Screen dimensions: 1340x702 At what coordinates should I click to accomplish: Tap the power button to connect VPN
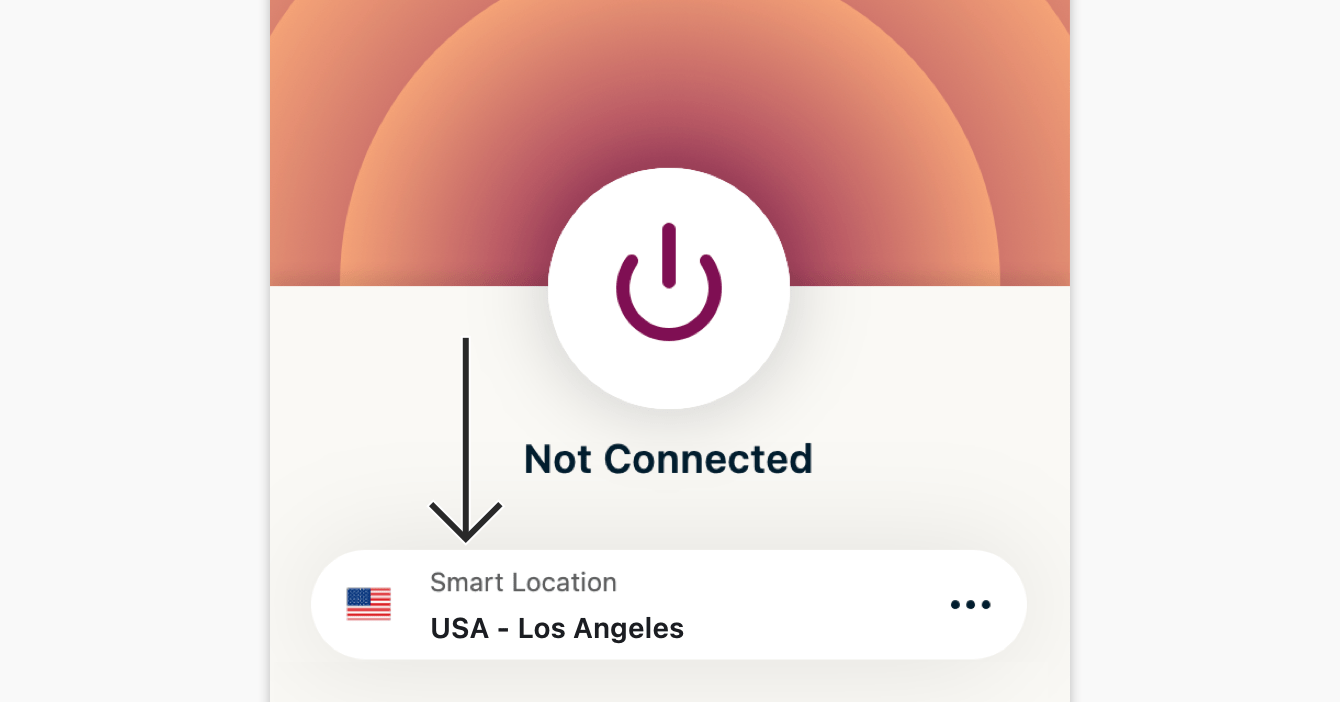click(x=668, y=288)
